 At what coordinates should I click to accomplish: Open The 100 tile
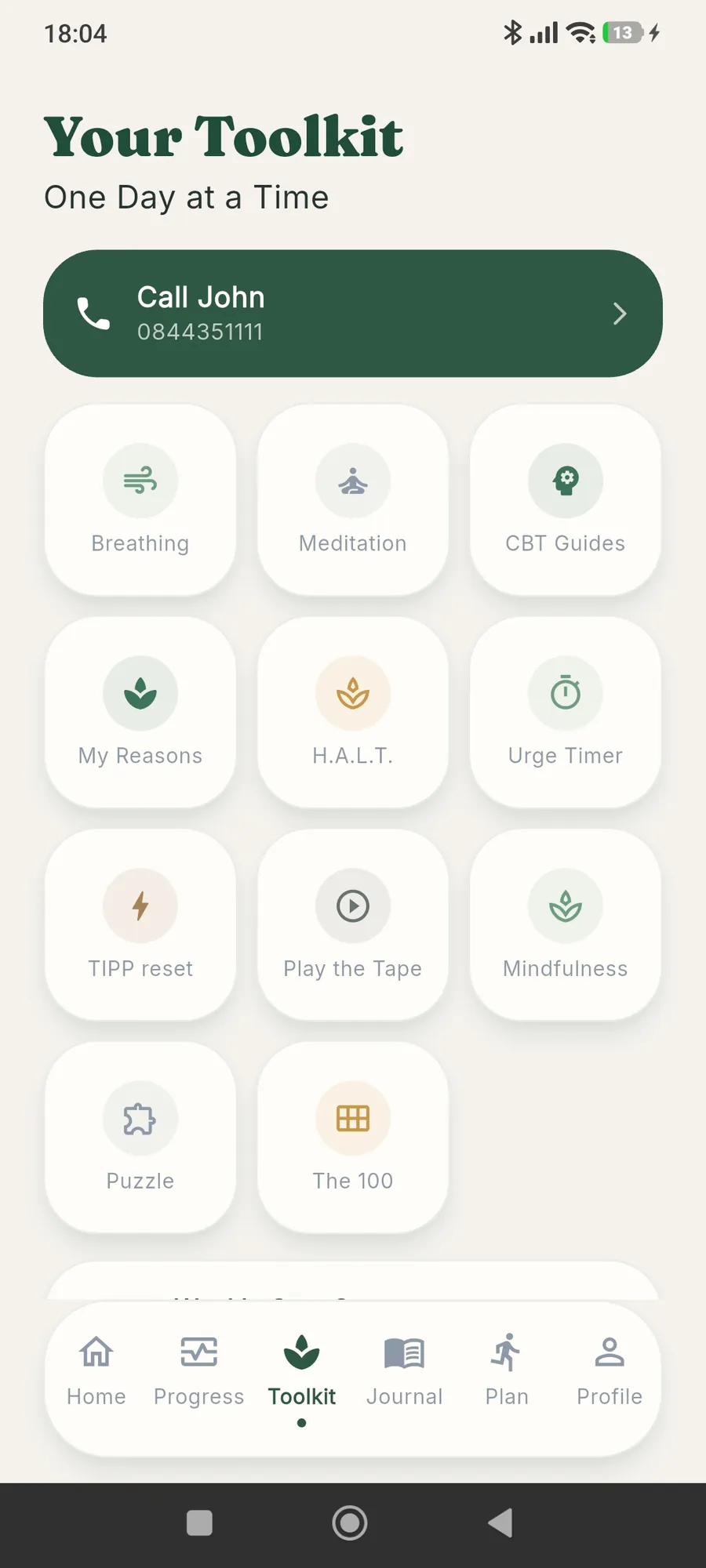353,1138
